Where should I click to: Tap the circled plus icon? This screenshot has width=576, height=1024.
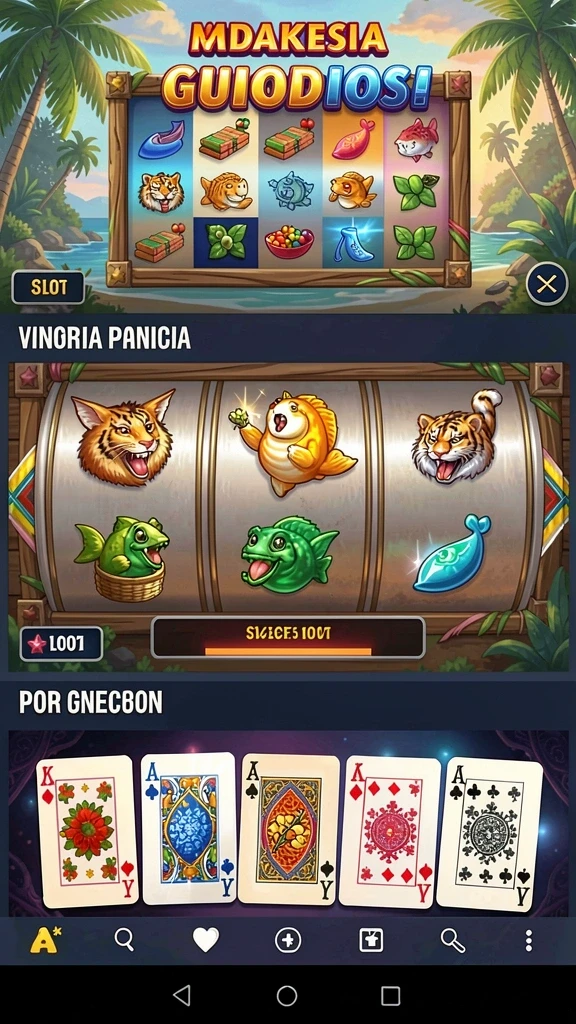click(288, 940)
